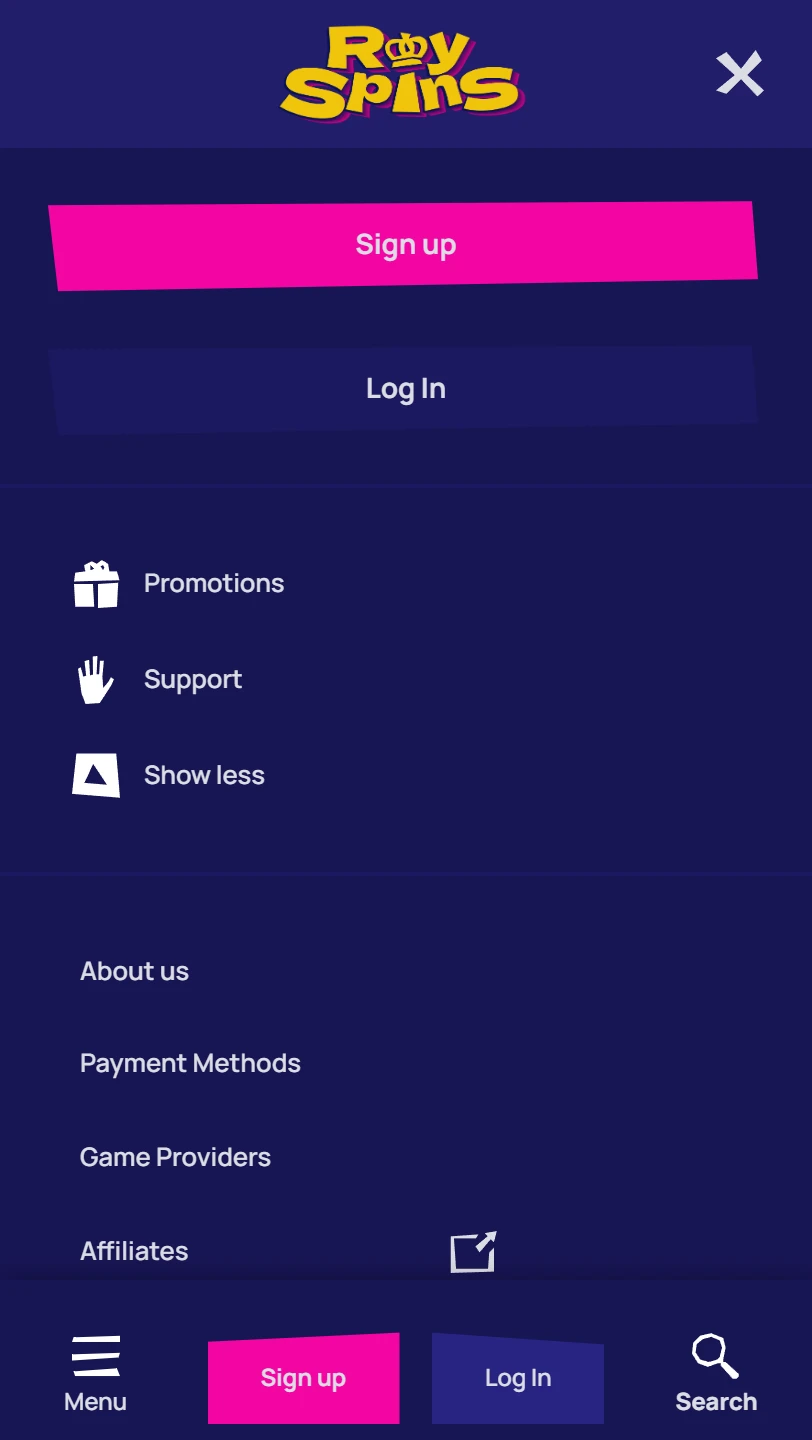The image size is (812, 1440).
Task: Open Search in the bottom bar
Action: click(x=716, y=1375)
